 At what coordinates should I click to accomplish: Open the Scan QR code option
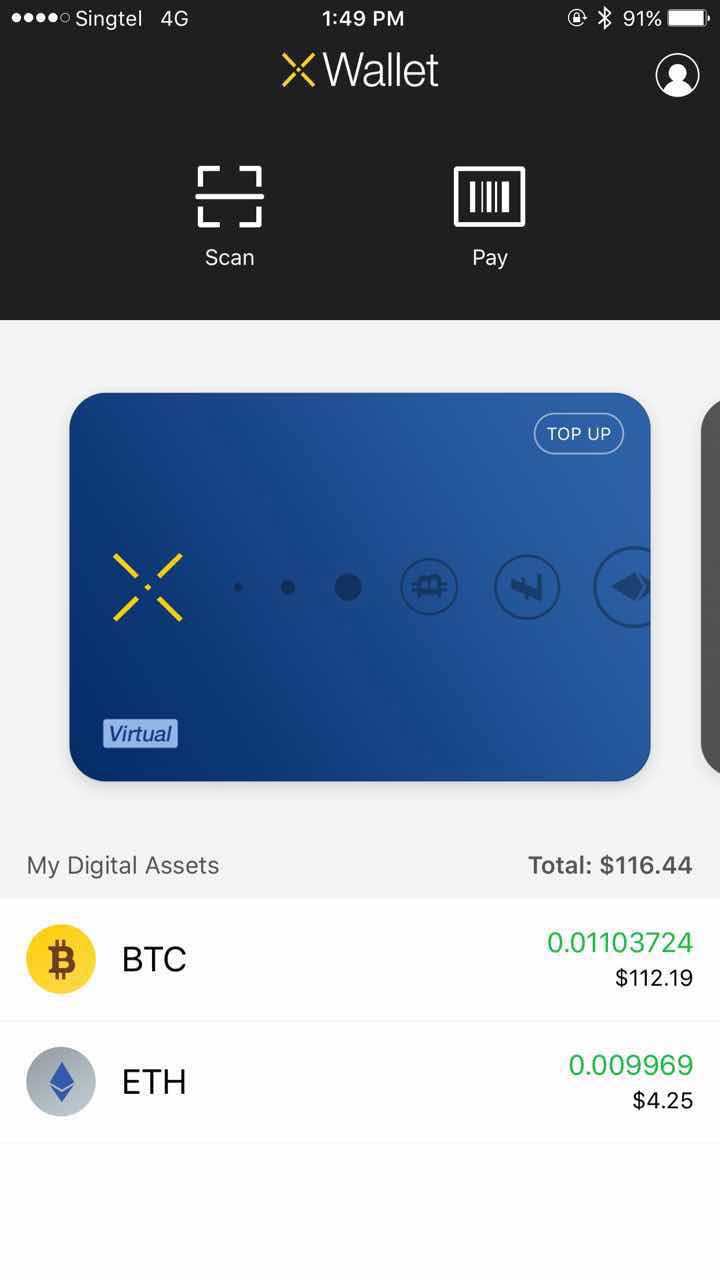point(230,215)
